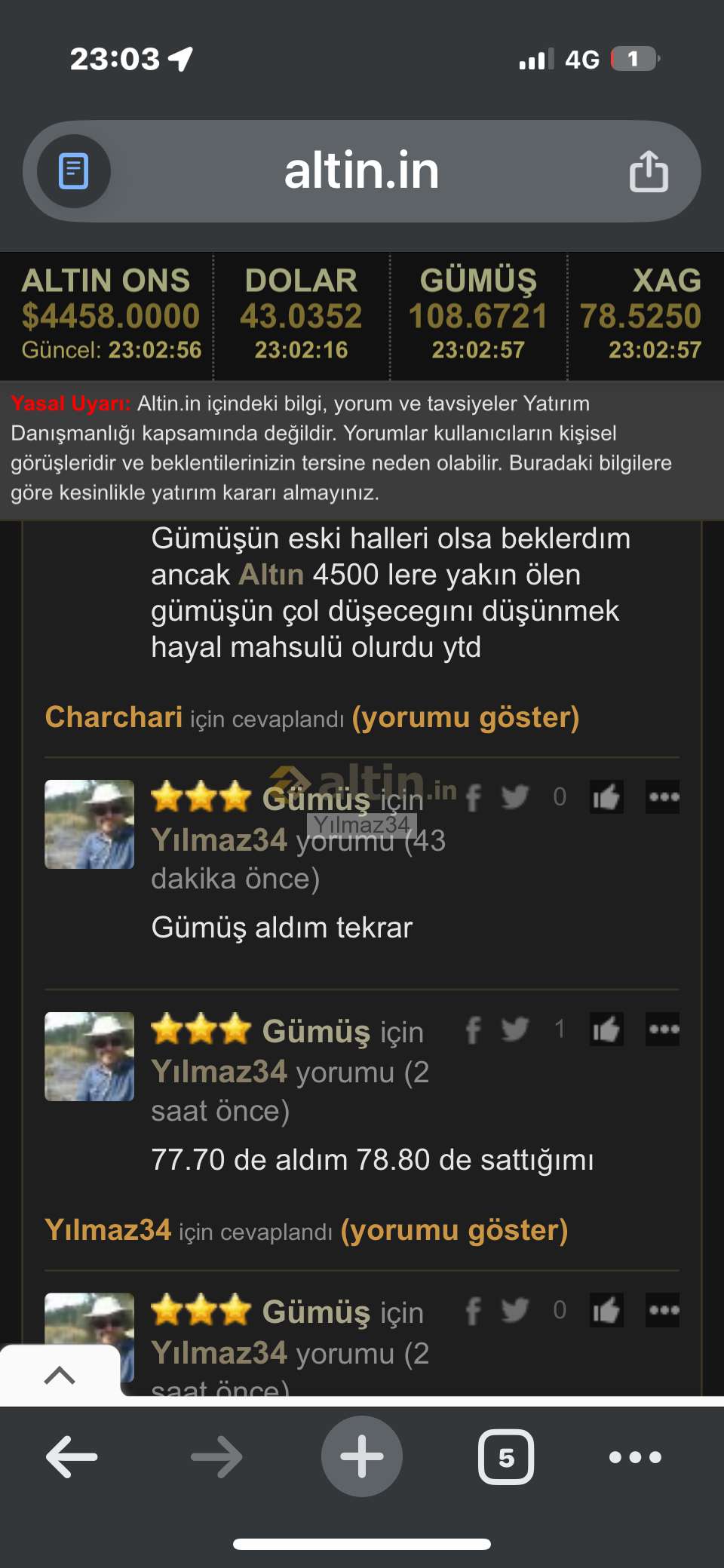
Task: Like the 'Gümüş aldım tekrar' comment
Action: (x=606, y=797)
